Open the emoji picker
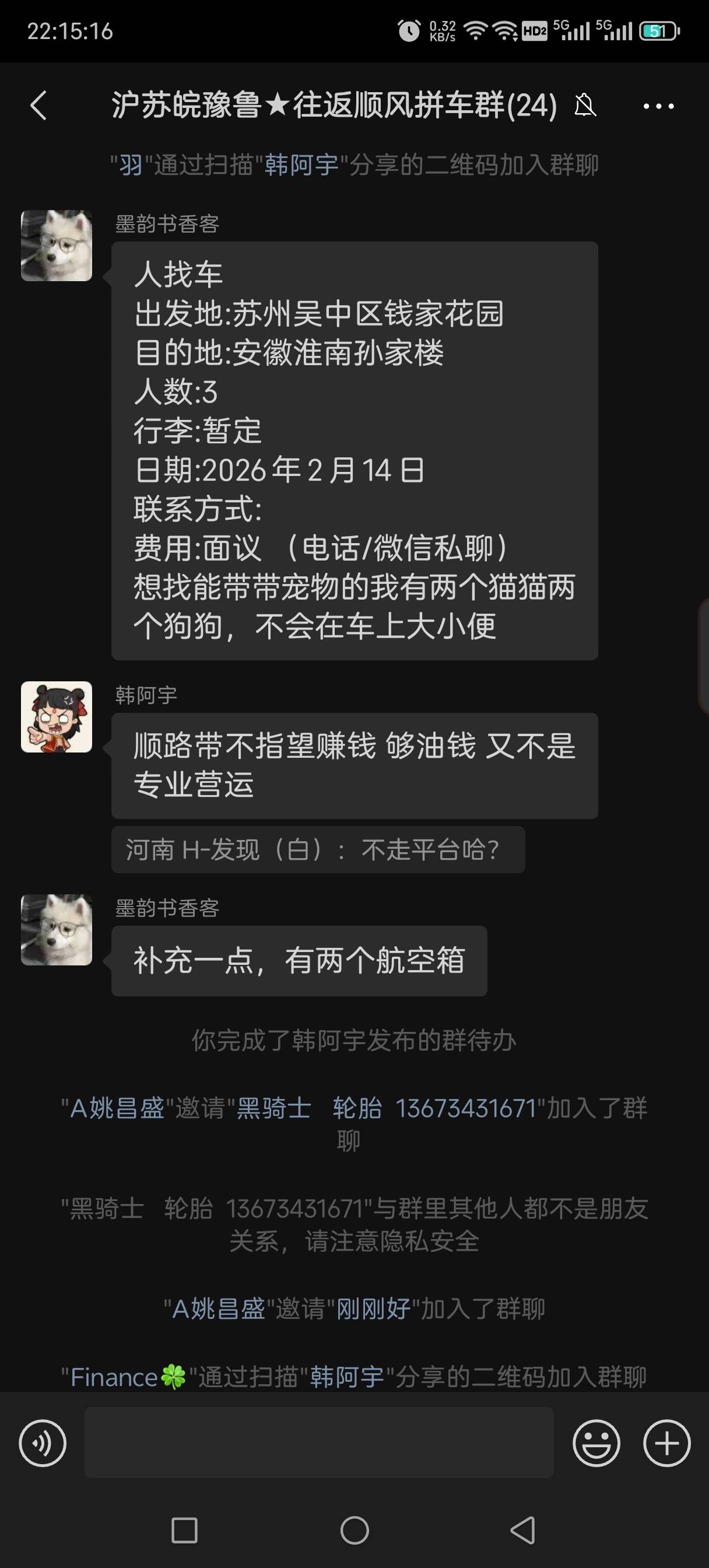This screenshot has height=1568, width=709. point(596,1443)
